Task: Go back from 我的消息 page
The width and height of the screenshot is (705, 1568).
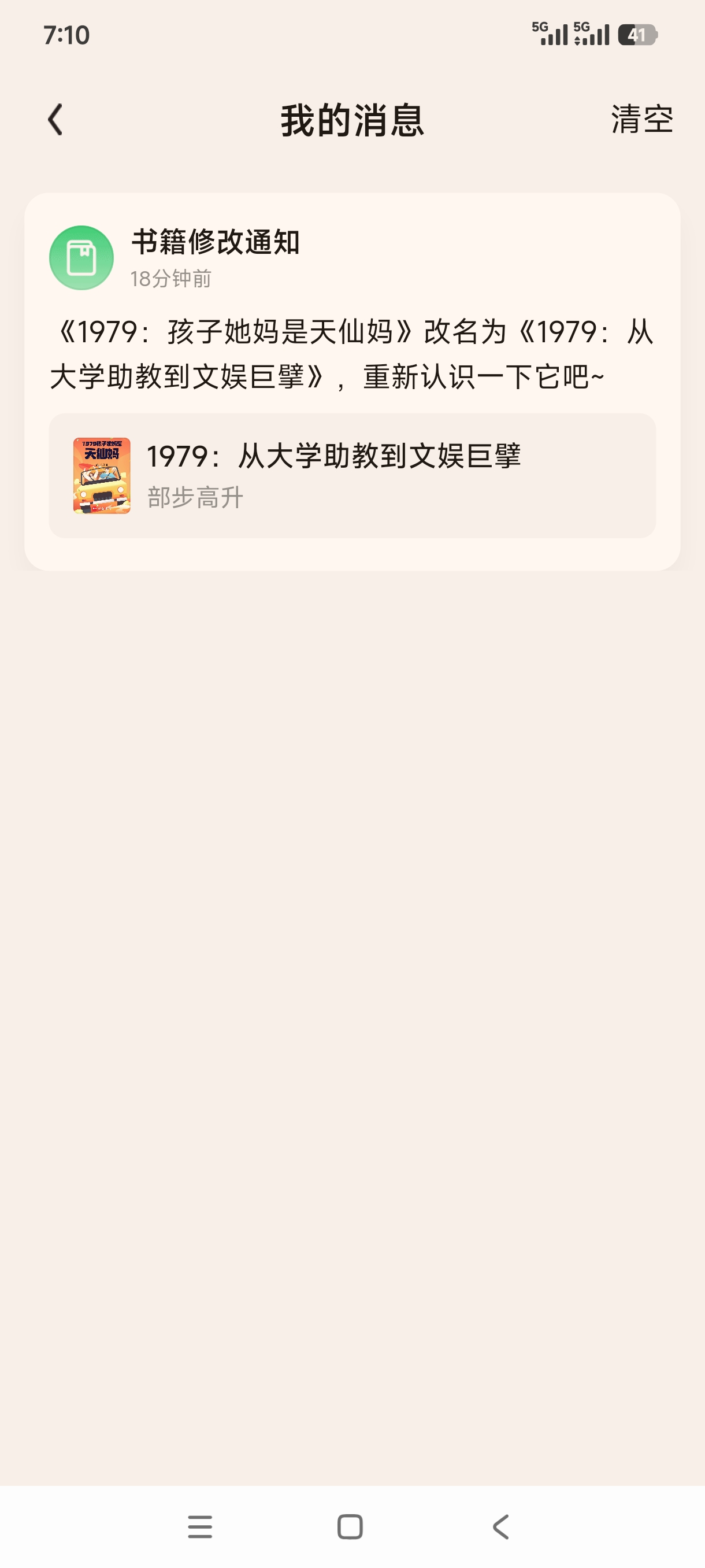Action: [55, 119]
